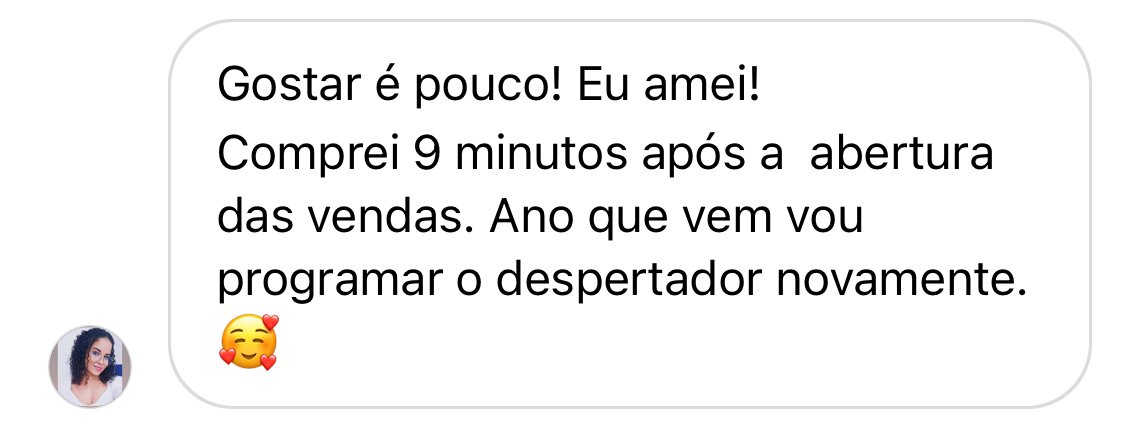The width and height of the screenshot is (1130, 430).
Task: Open the sender's profile picture avatar
Action: point(90,366)
